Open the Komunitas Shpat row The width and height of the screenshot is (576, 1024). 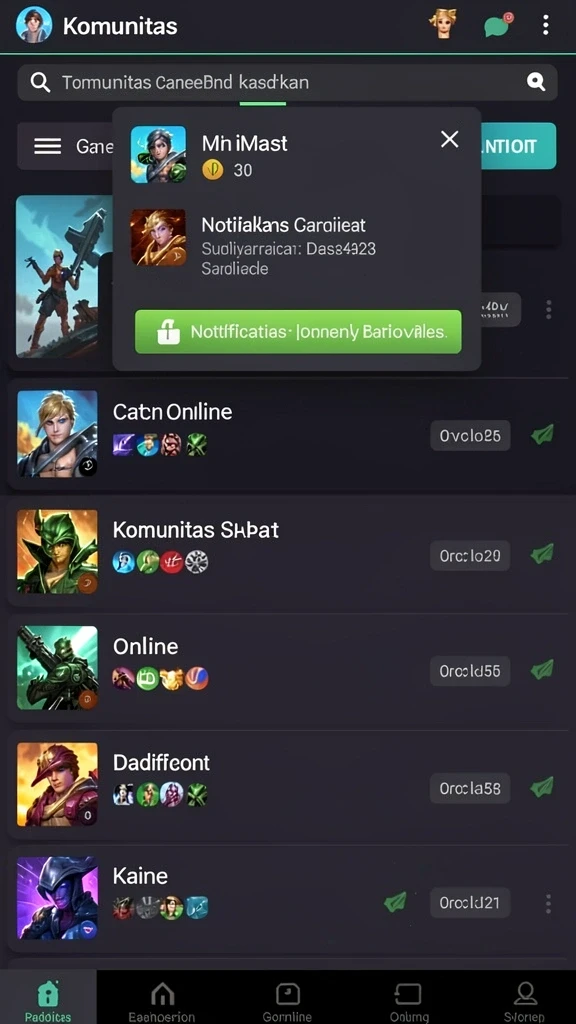287,552
